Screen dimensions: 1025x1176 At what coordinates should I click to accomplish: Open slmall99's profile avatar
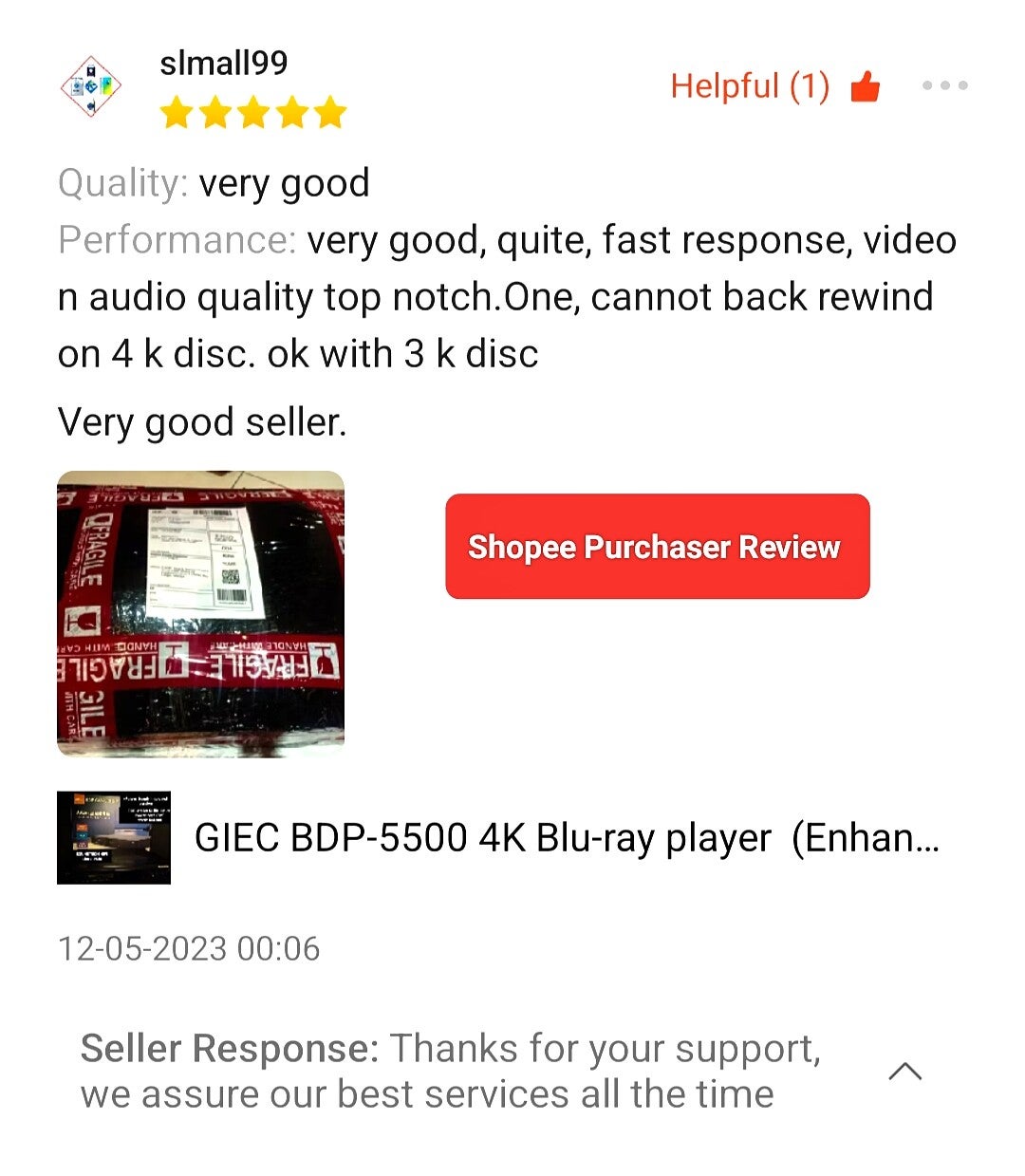91,86
